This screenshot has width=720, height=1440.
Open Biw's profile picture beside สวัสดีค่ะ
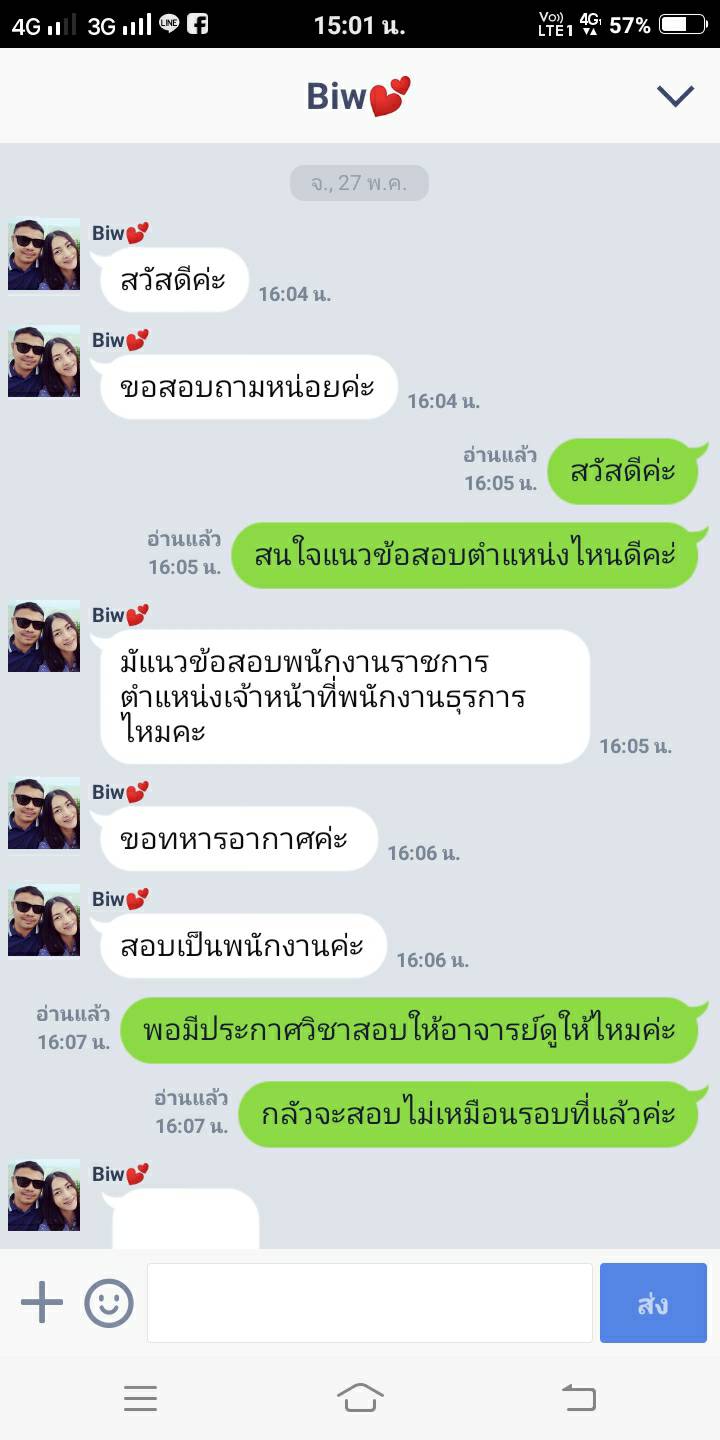pyautogui.click(x=44, y=255)
